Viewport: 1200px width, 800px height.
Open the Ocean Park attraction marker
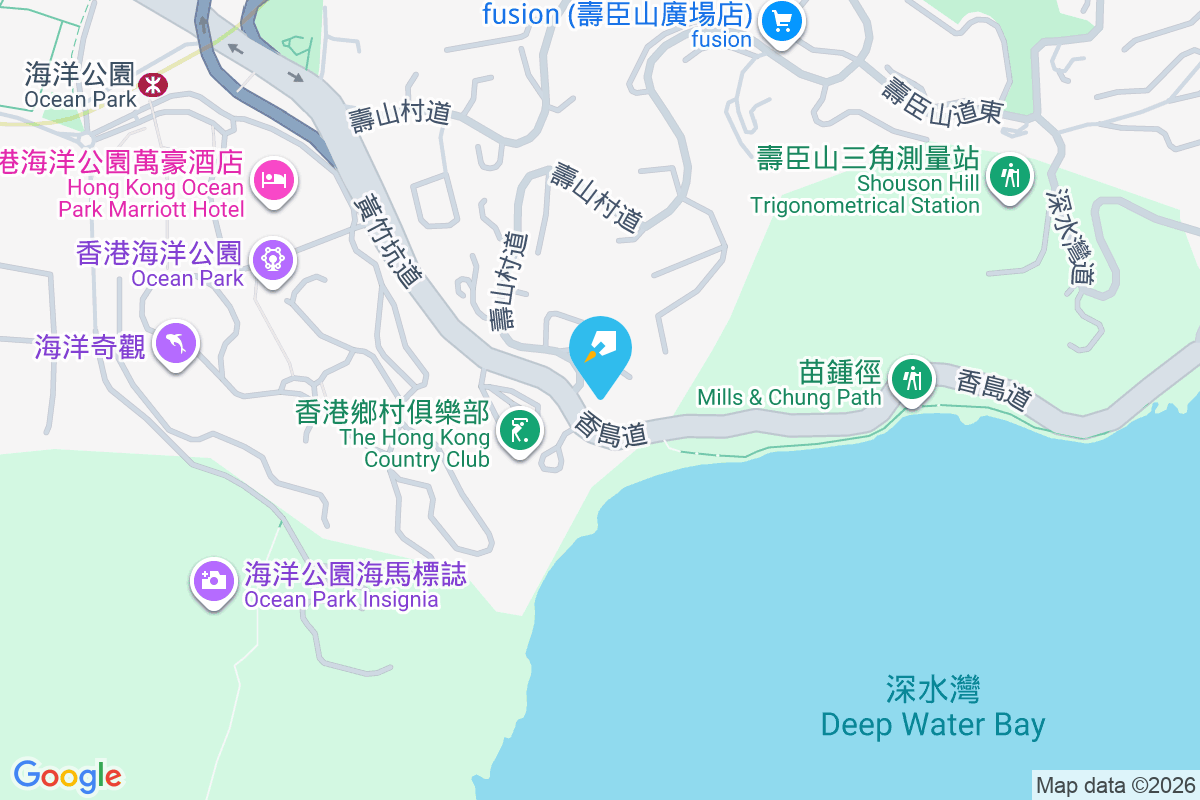click(272, 261)
